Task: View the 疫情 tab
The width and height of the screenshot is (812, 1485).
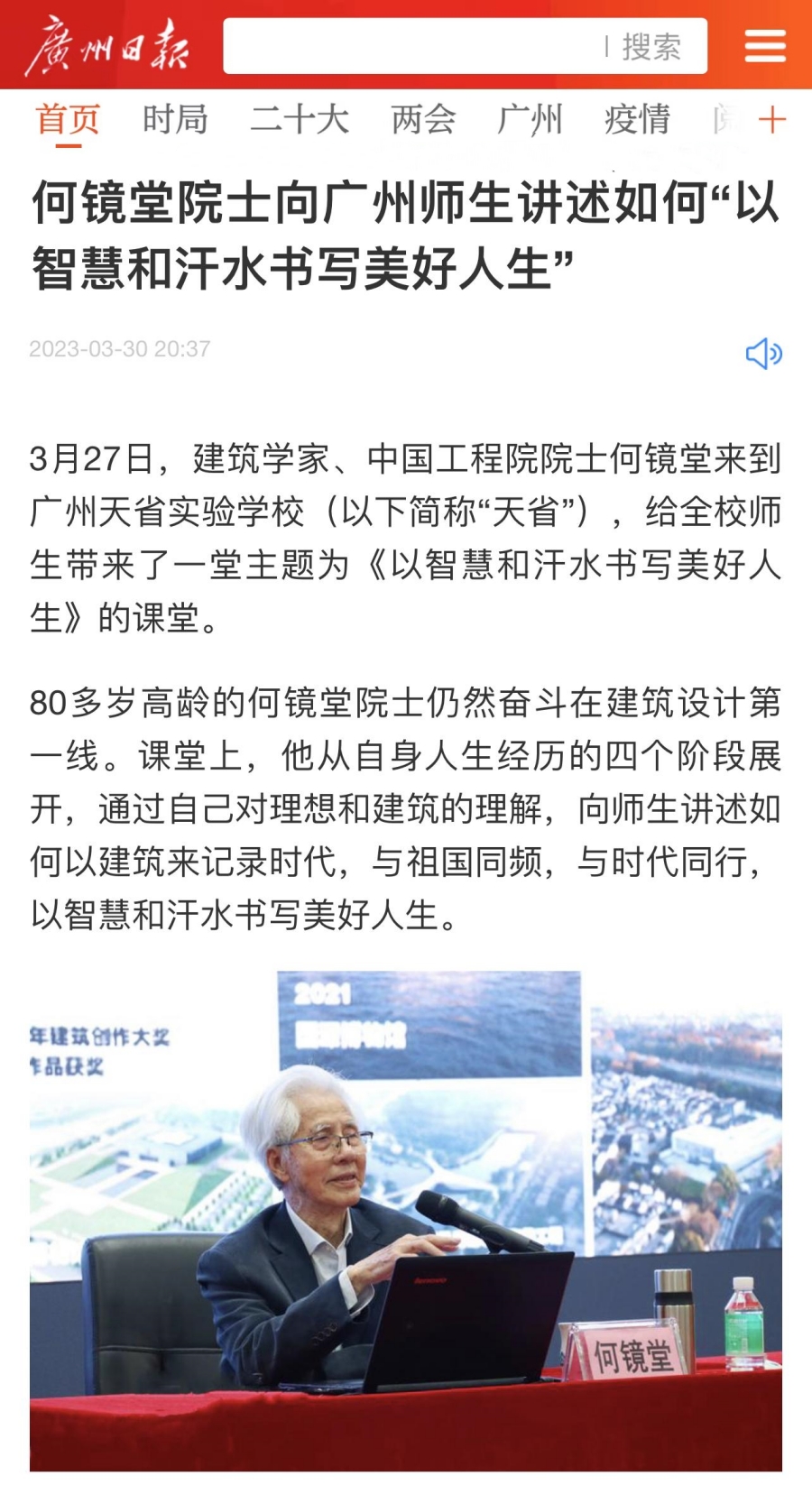Action: pos(637,120)
